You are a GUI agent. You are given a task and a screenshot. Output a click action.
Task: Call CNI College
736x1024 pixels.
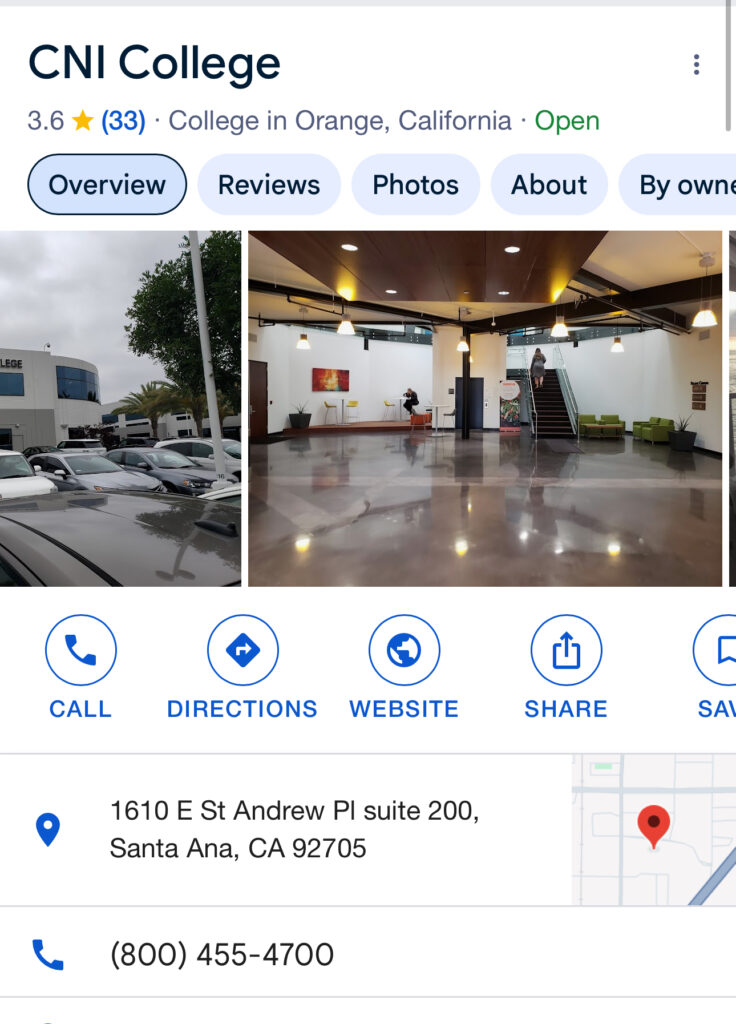(x=81, y=667)
